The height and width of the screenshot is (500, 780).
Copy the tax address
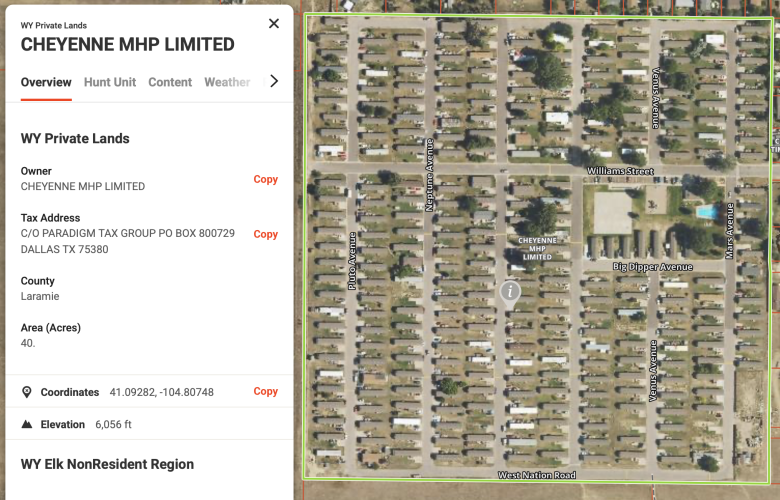tap(265, 234)
